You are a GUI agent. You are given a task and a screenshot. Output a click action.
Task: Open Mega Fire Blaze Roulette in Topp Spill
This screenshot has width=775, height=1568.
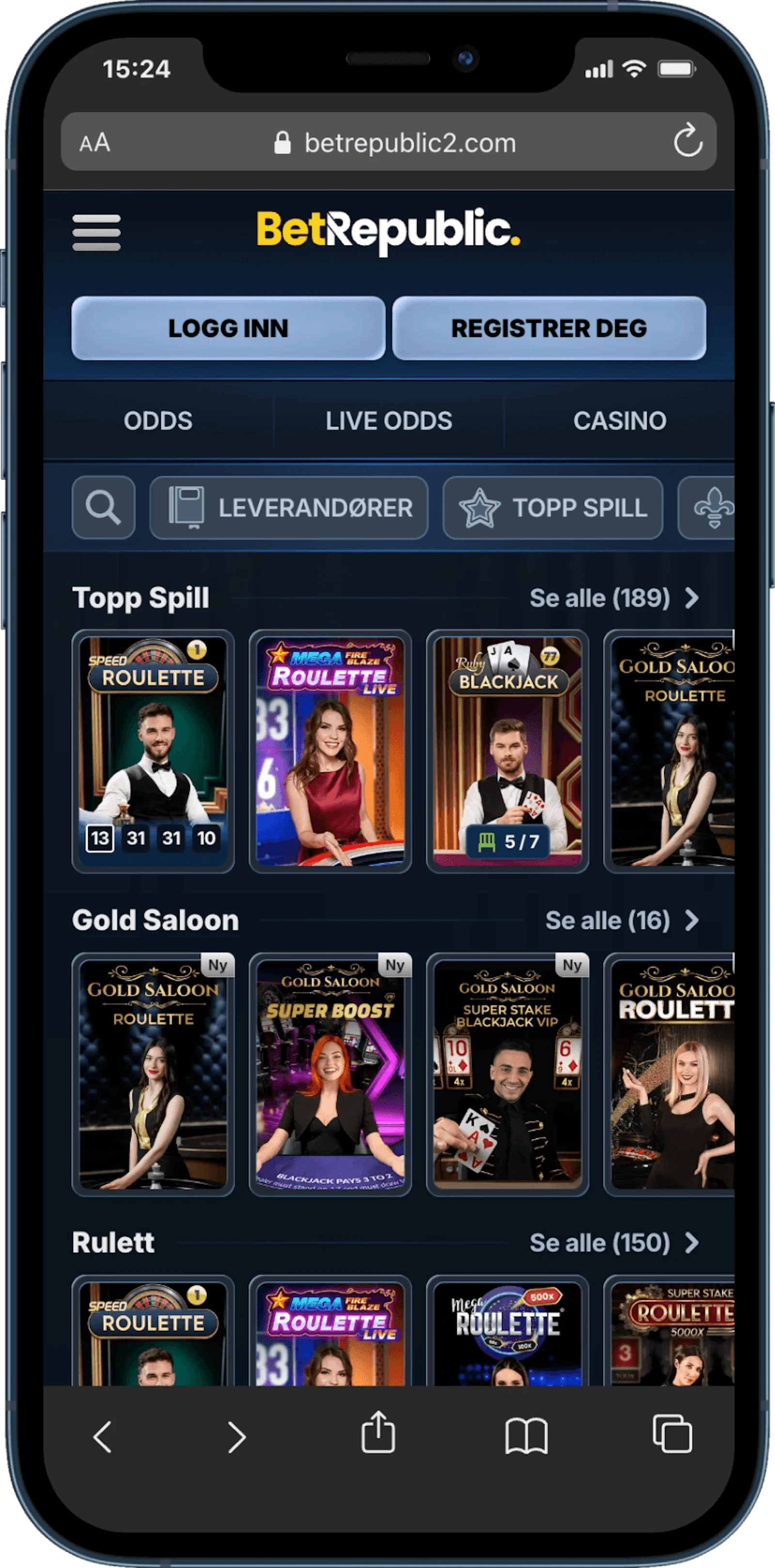pos(330,751)
